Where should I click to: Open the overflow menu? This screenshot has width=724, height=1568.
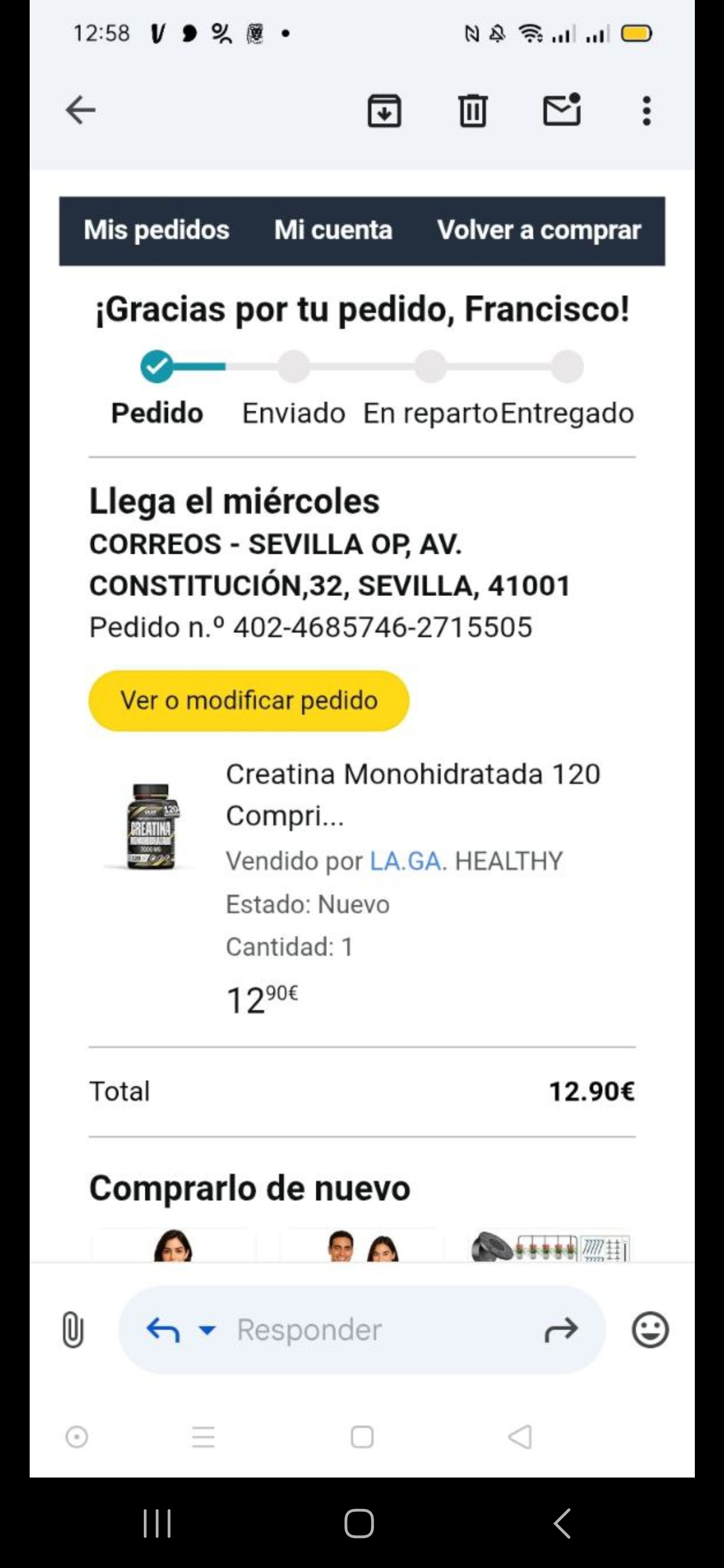(x=646, y=111)
